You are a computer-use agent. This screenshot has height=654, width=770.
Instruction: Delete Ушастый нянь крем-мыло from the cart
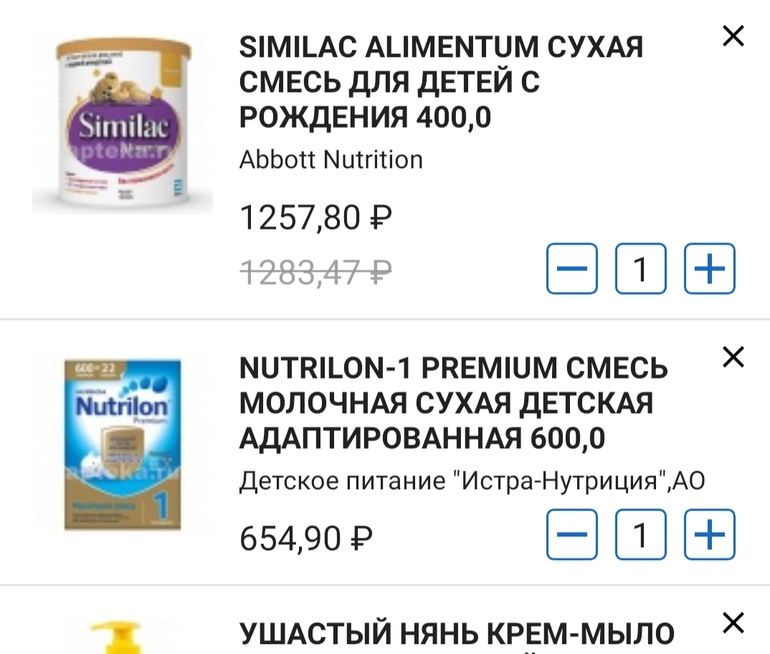[733, 624]
